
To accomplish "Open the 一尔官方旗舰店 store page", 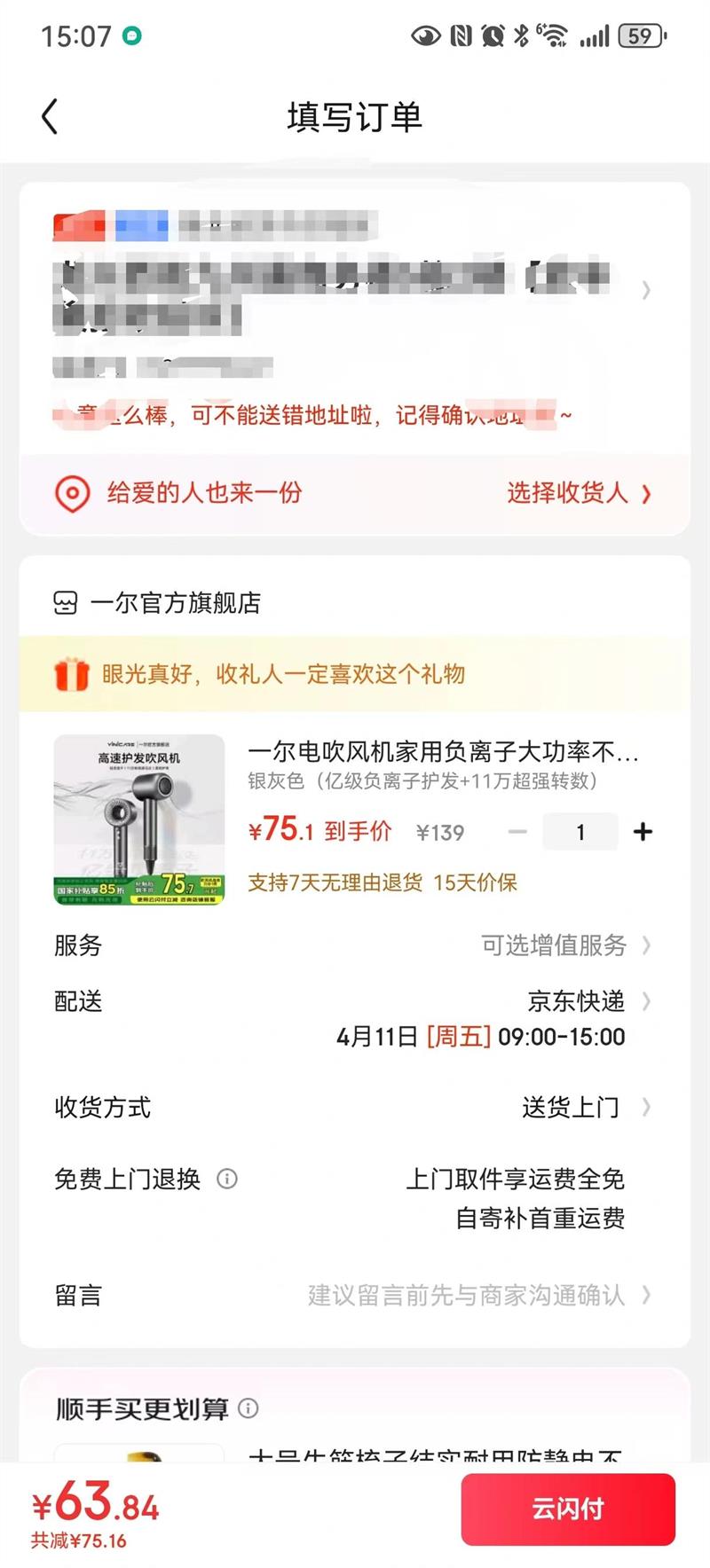I will 175,603.
